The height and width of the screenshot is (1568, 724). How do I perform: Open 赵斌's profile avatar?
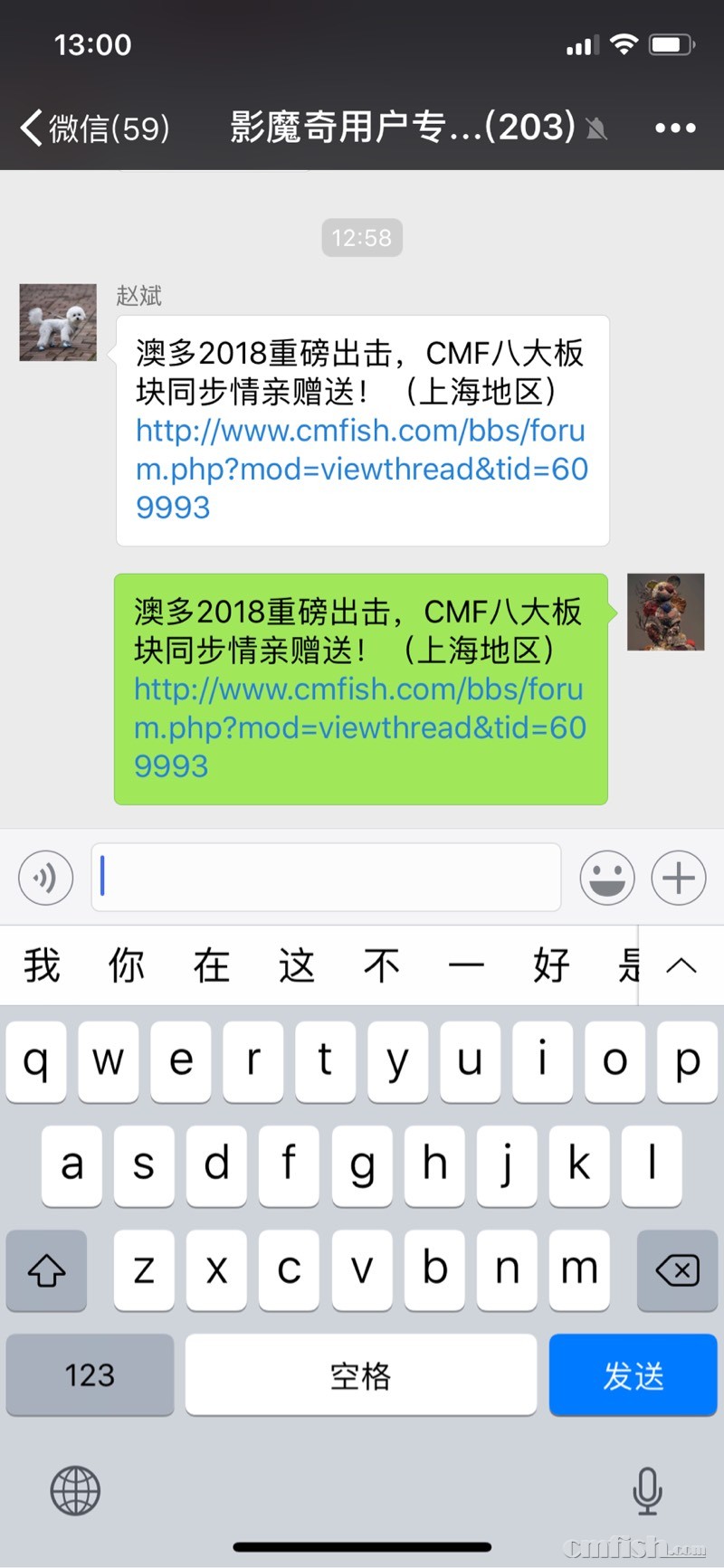click(x=58, y=322)
